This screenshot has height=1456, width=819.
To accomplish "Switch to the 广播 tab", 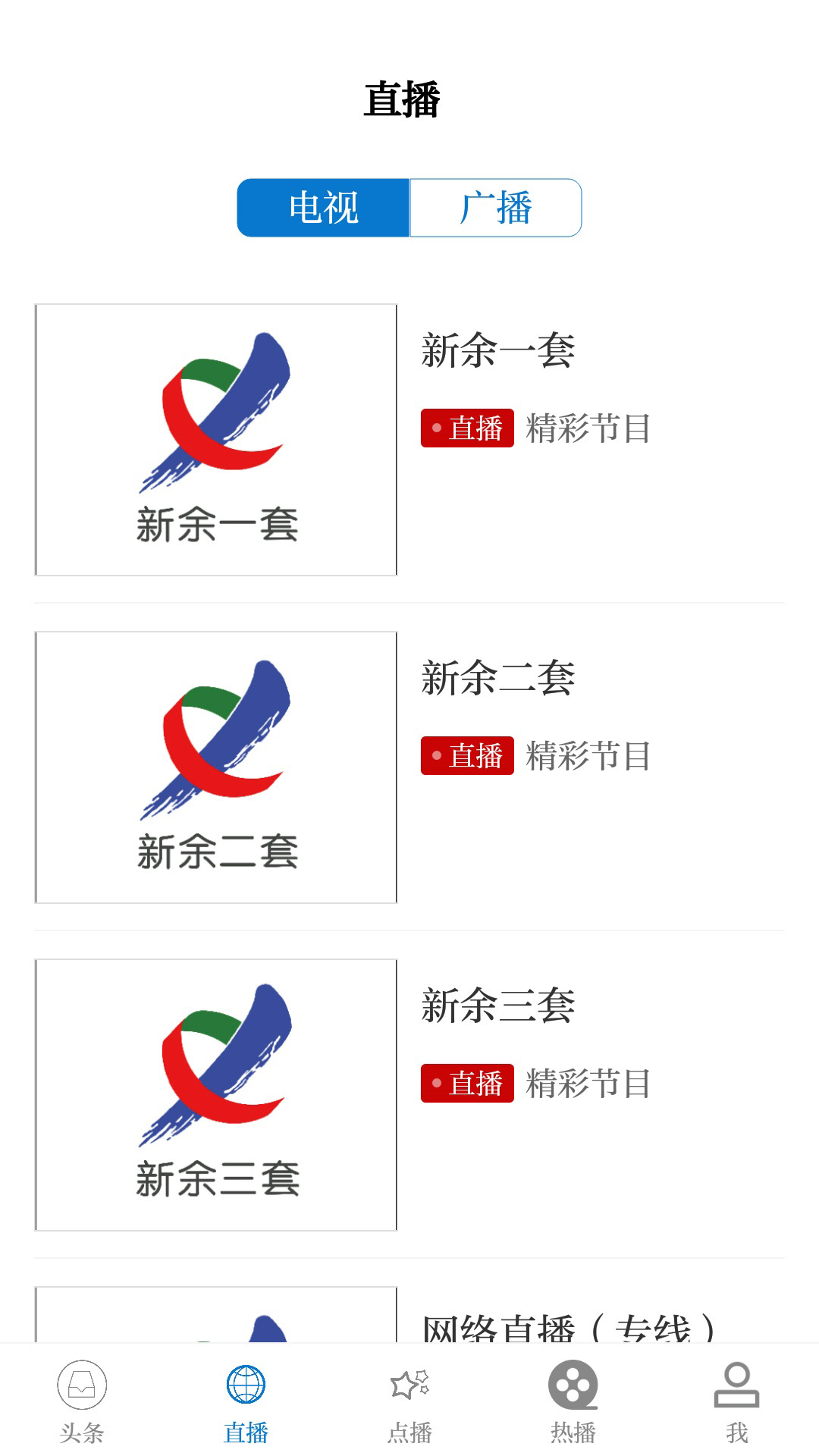I will [x=497, y=207].
